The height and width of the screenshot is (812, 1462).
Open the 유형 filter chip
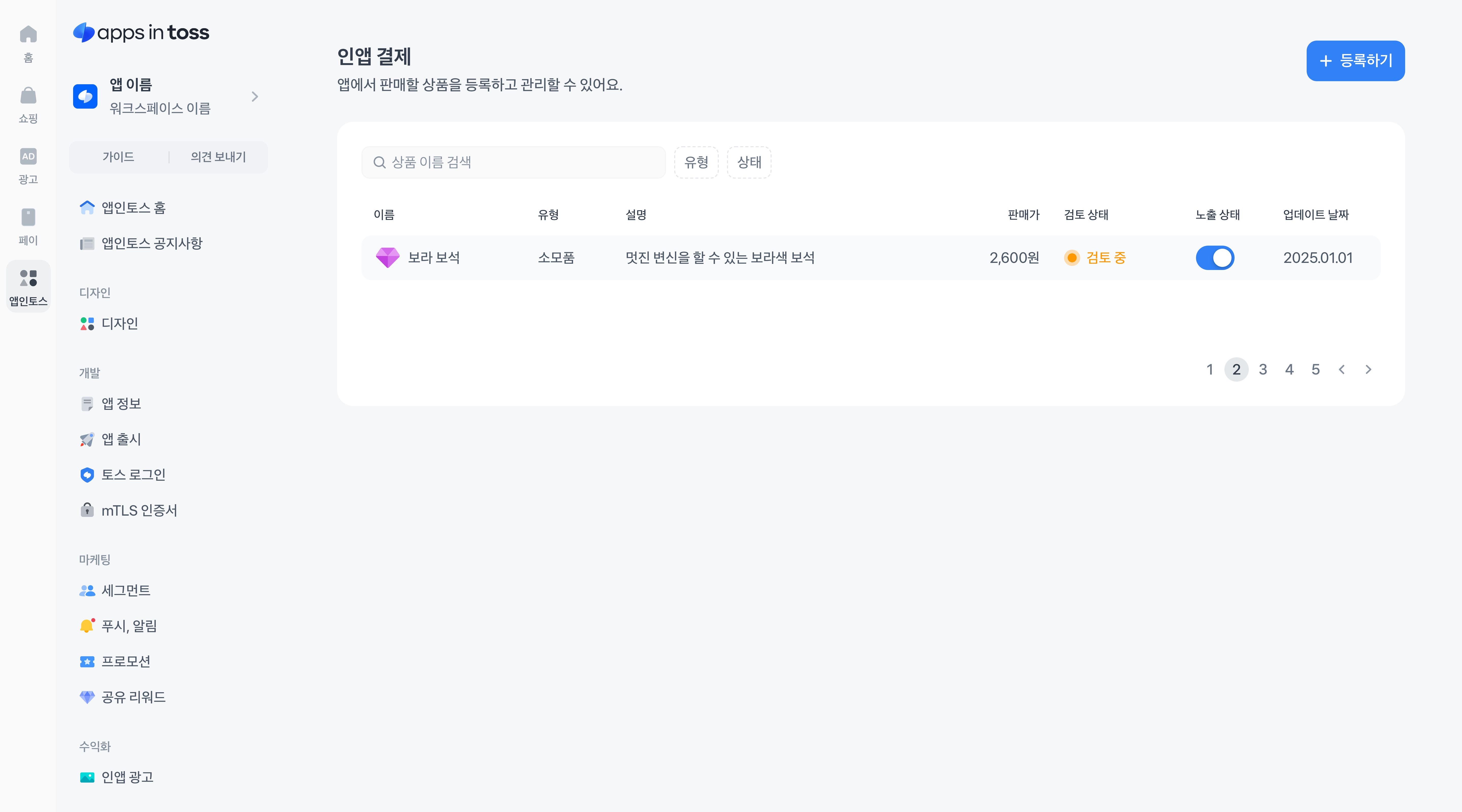pyautogui.click(x=696, y=162)
